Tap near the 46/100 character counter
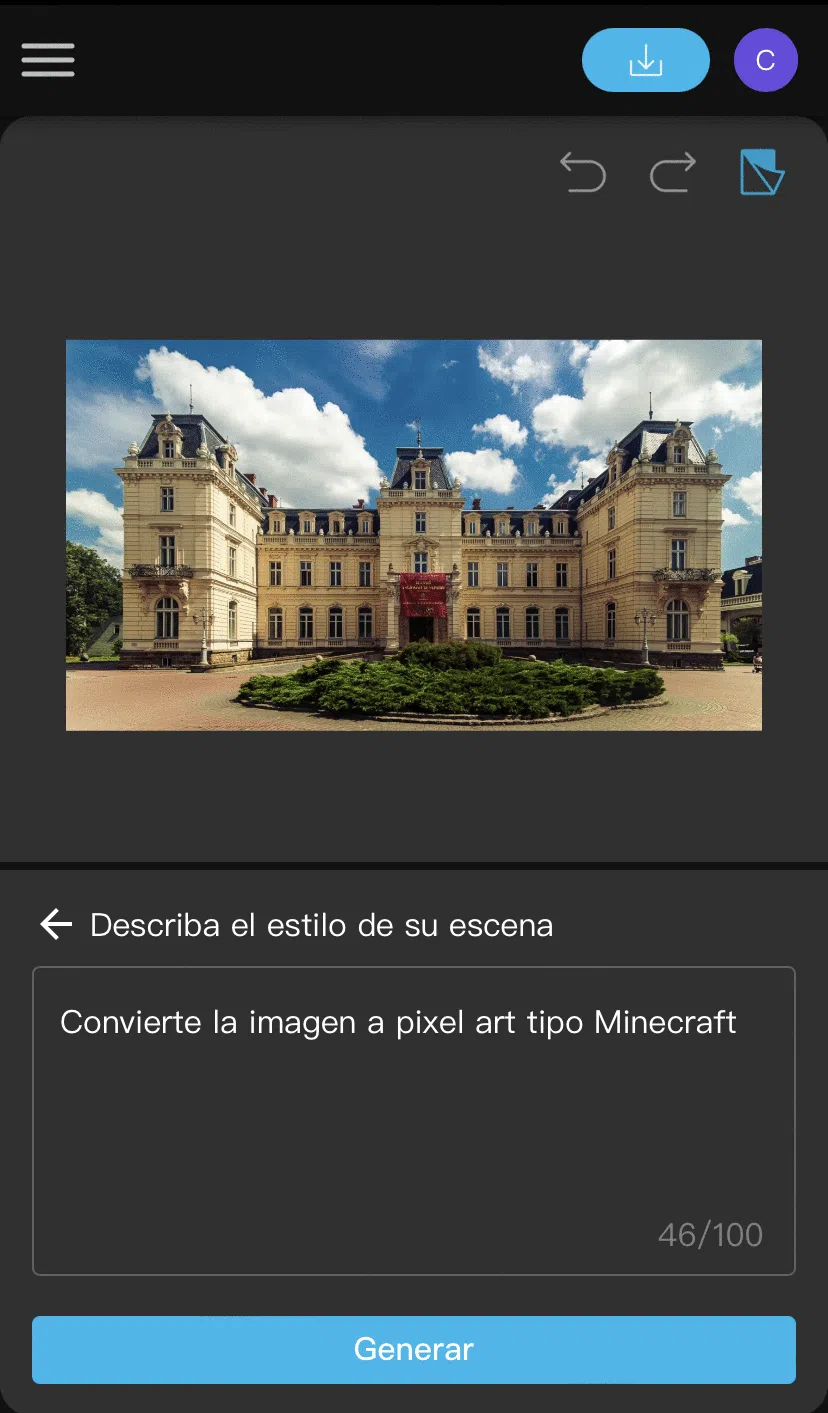The image size is (828, 1413). [x=710, y=1234]
